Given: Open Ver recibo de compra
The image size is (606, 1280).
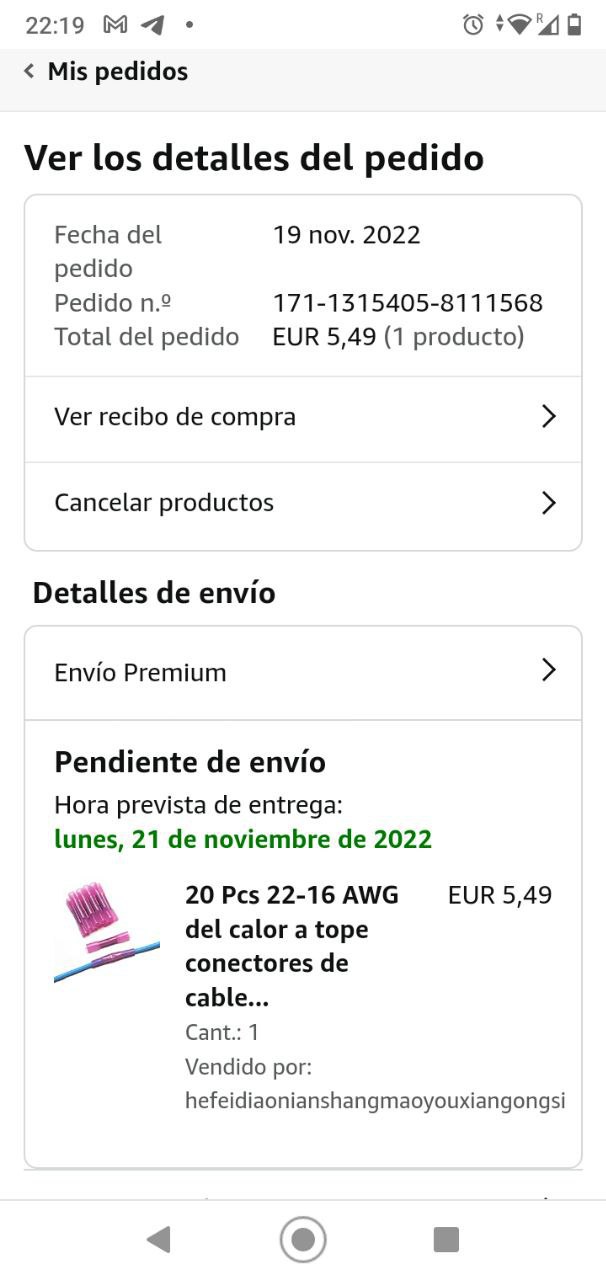Looking at the screenshot, I should pyautogui.click(x=302, y=417).
